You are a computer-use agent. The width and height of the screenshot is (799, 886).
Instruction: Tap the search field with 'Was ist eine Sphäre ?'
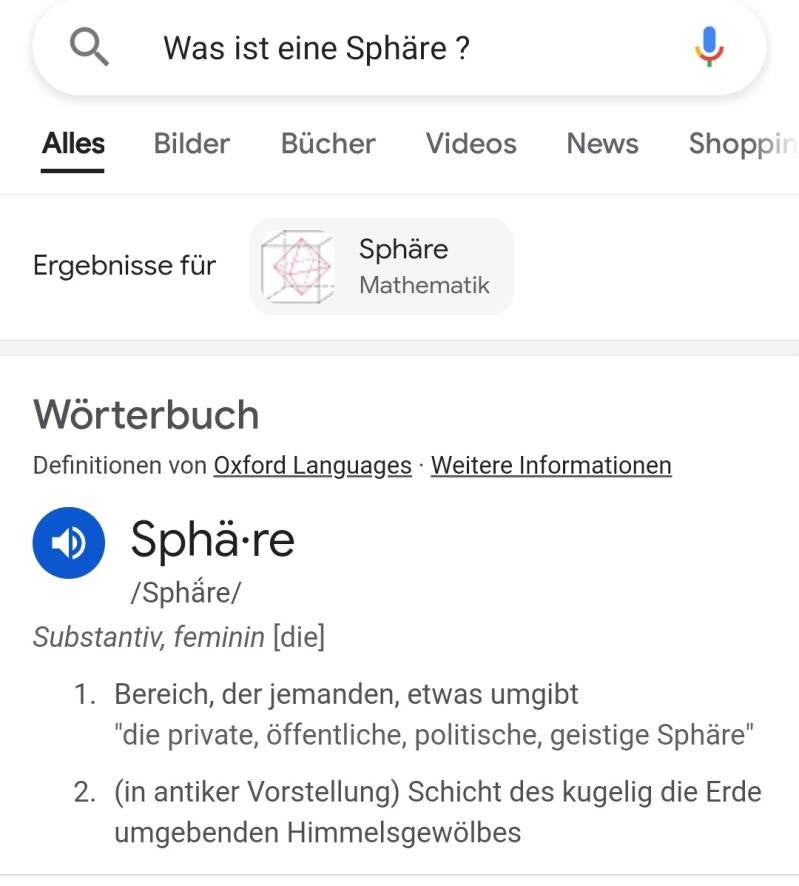400,48
